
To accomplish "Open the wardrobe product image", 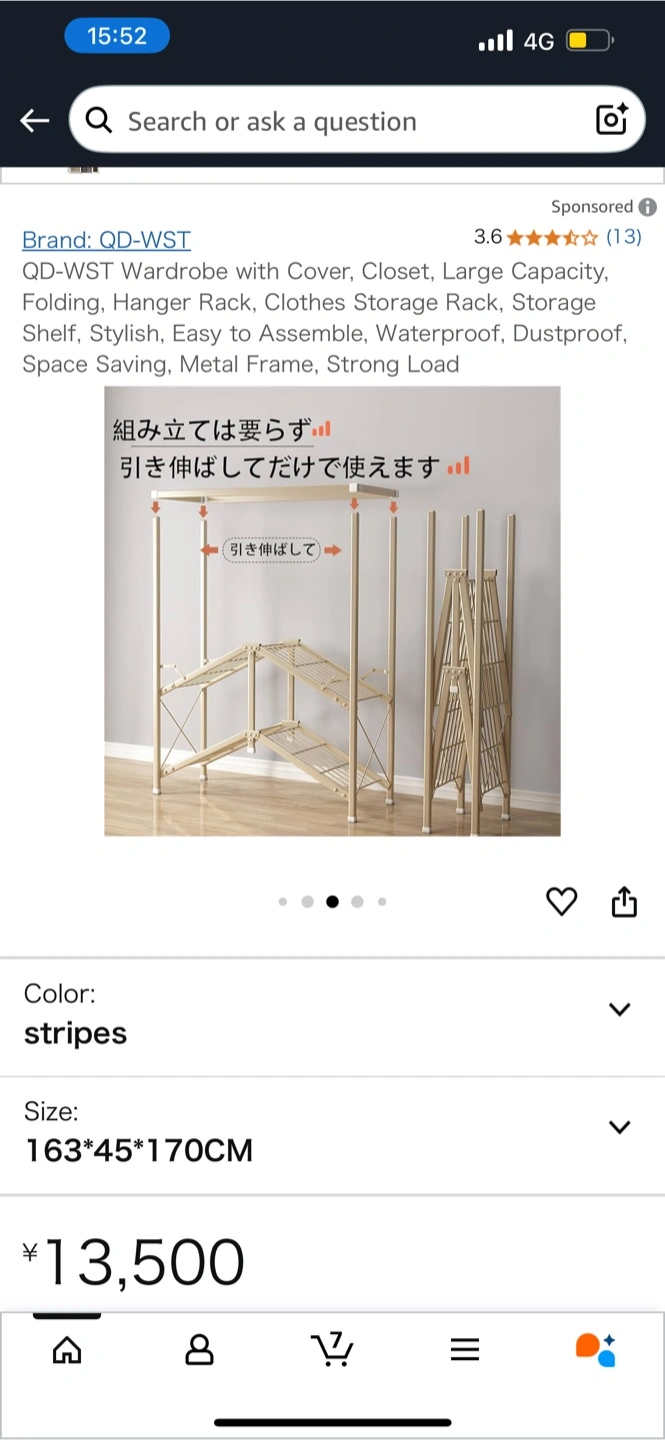I will click(x=332, y=611).
